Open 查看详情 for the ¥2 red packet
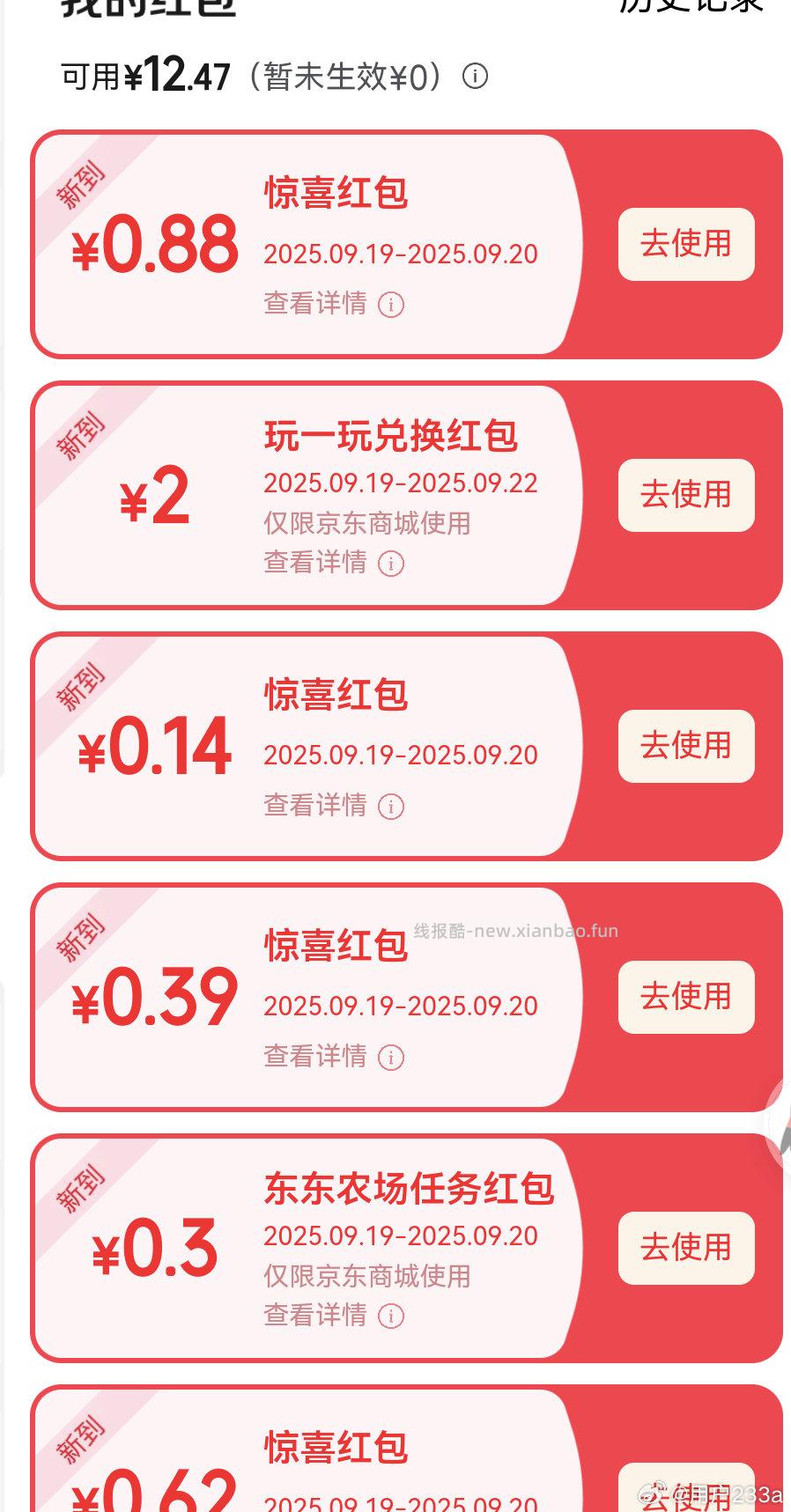This screenshot has height=1512, width=791. (x=315, y=562)
